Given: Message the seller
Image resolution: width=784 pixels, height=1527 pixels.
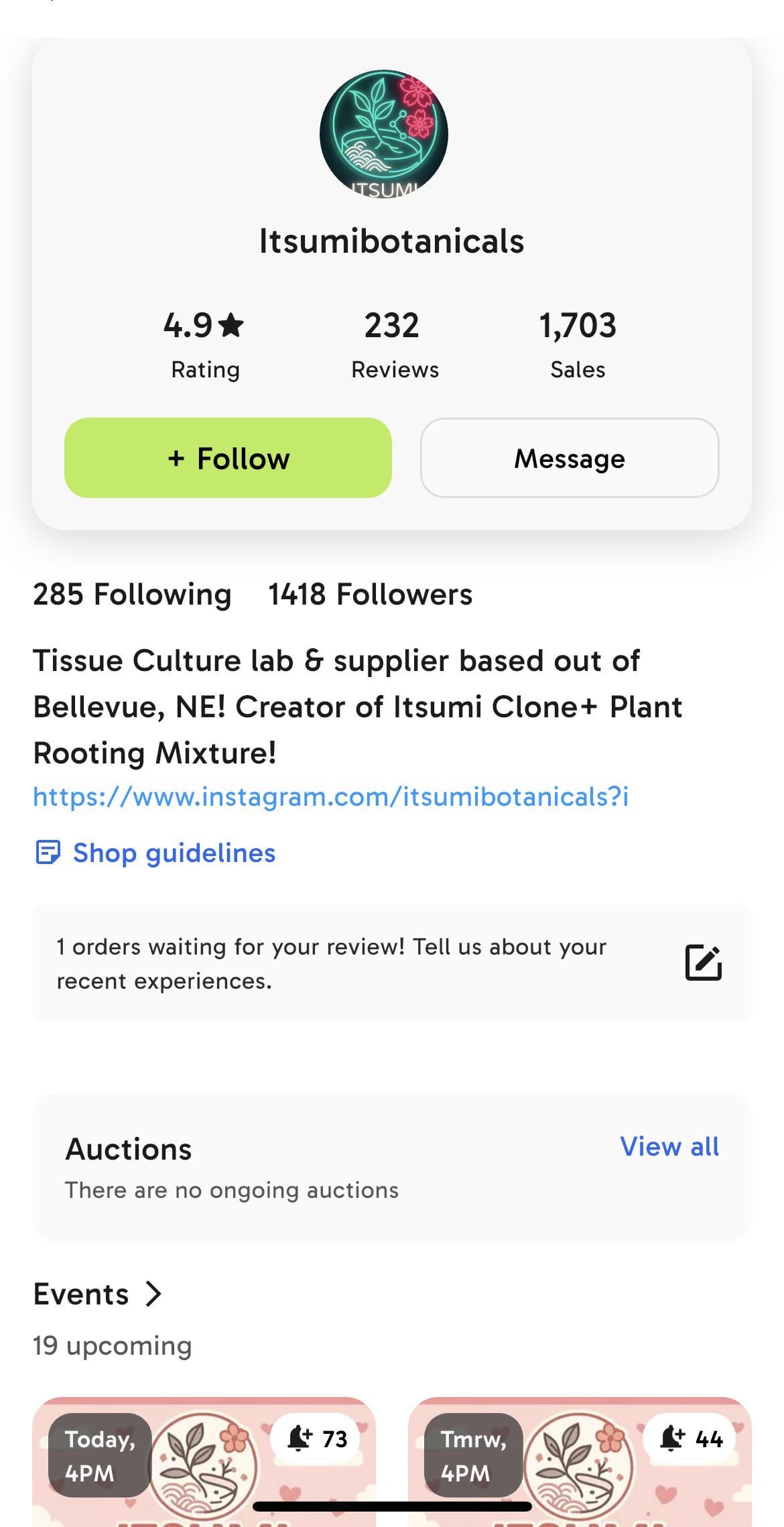Looking at the screenshot, I should [x=570, y=458].
